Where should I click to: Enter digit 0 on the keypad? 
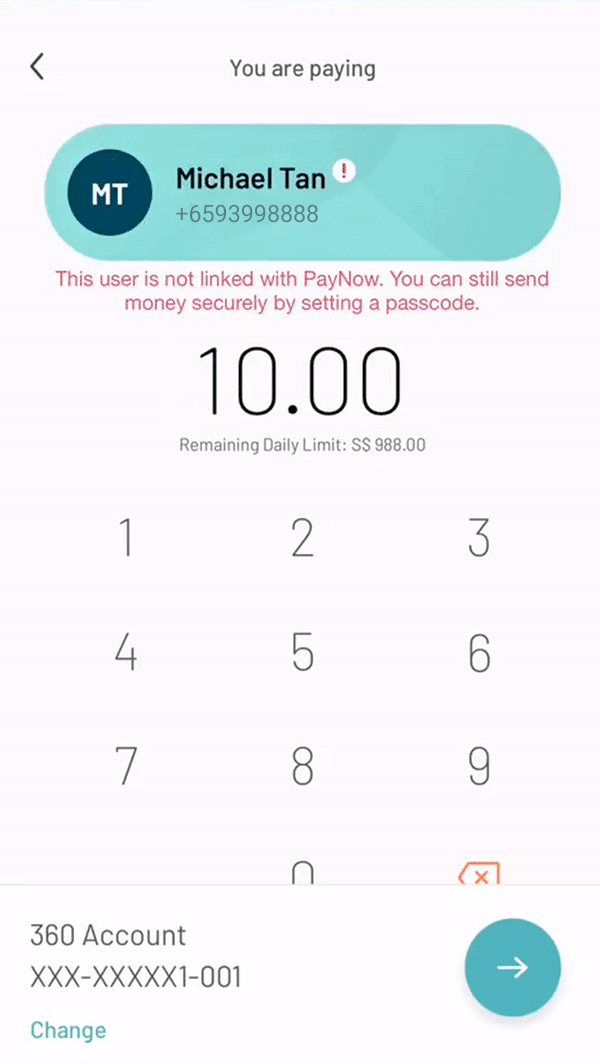pyautogui.click(x=303, y=873)
